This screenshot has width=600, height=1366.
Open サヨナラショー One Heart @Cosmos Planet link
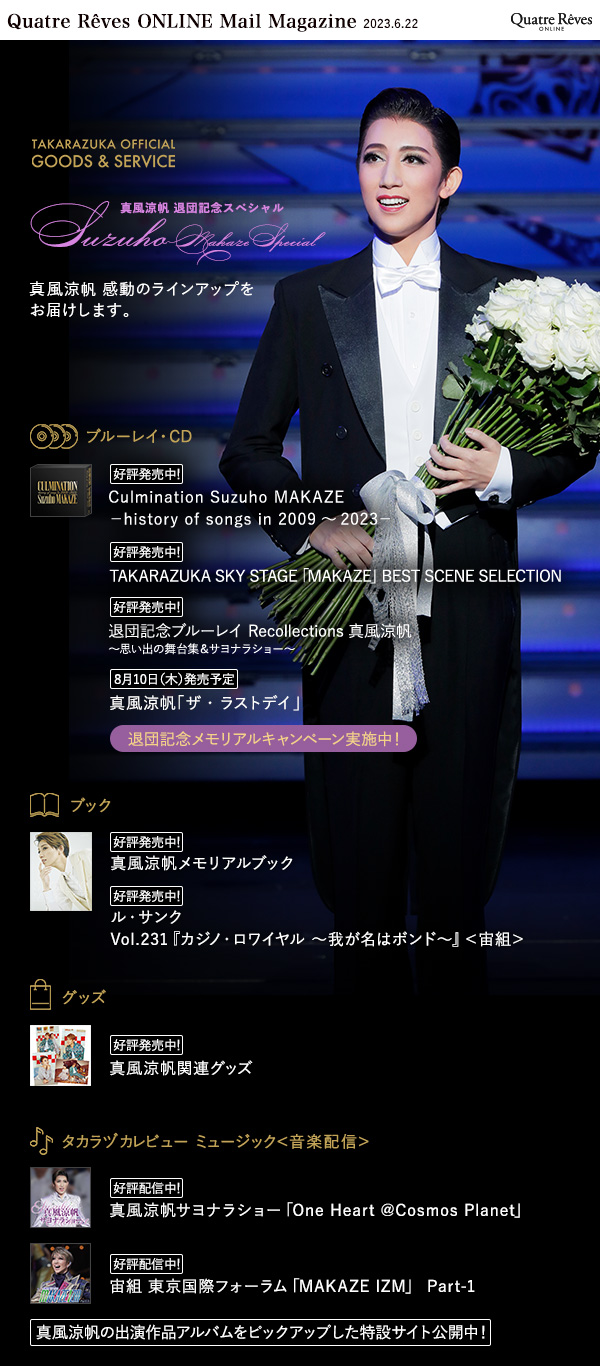pos(316,1211)
